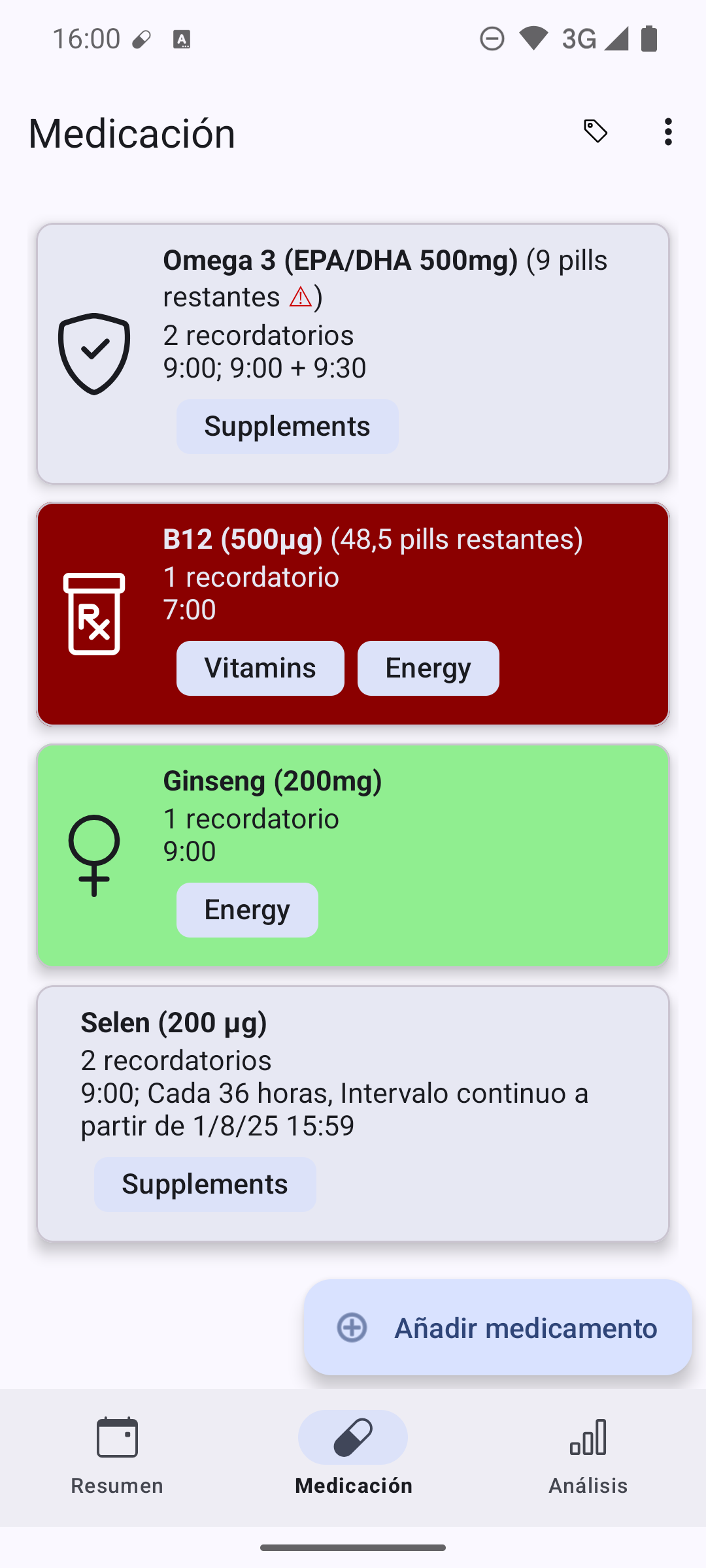706x1568 pixels.
Task: Open the tags icon in the app bar
Action: [x=595, y=132]
